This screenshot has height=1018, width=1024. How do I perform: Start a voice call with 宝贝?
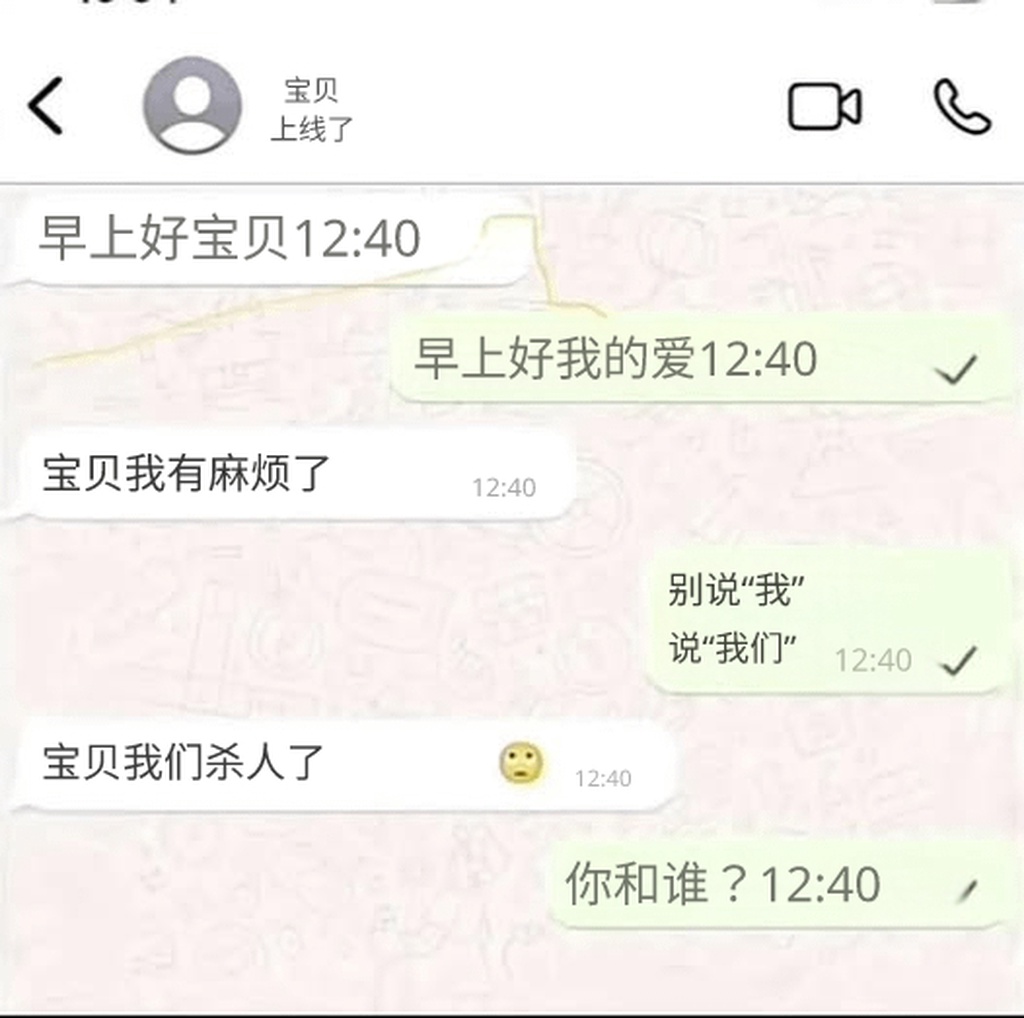[962, 107]
